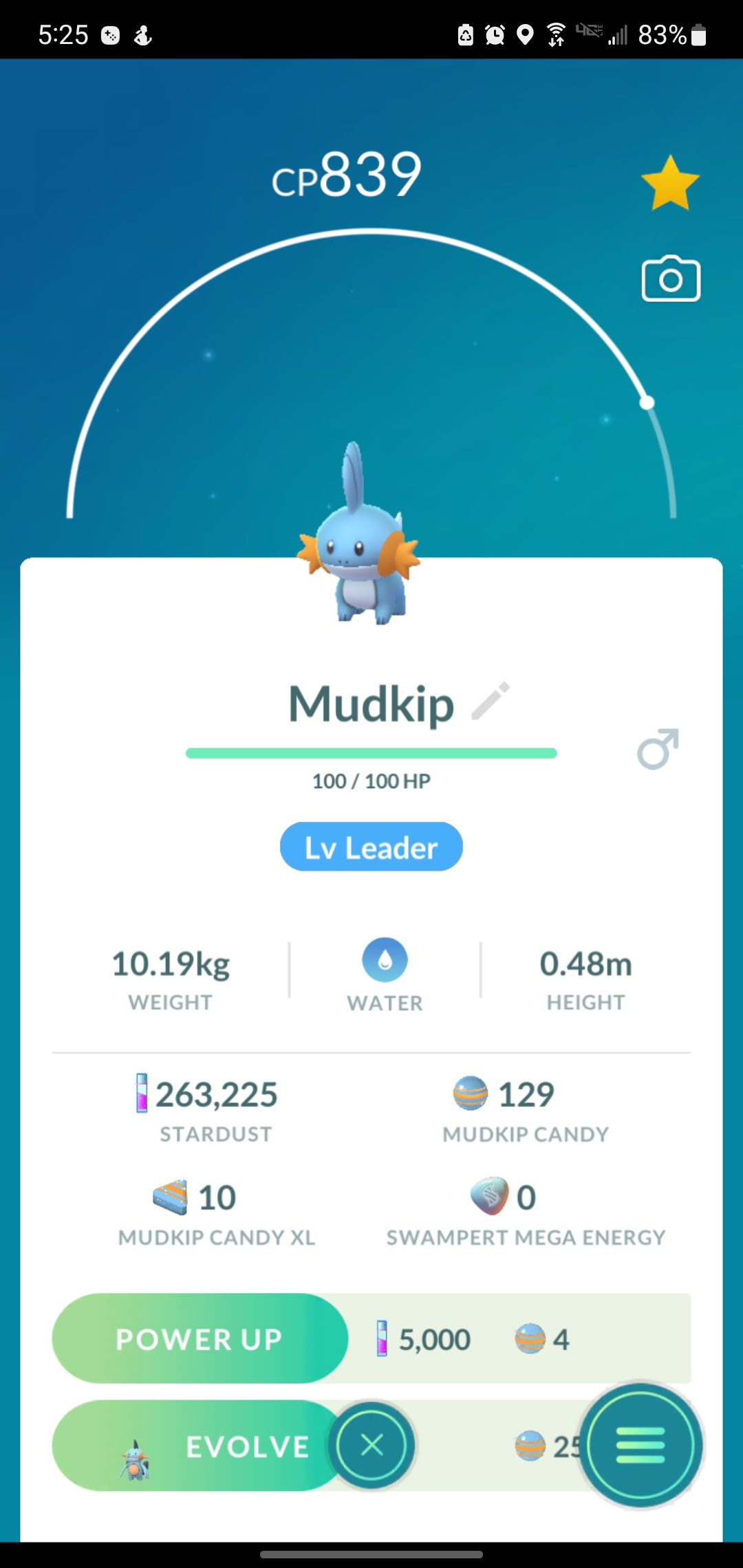Tap the Lv Leader tag
Image resolution: width=743 pixels, height=1568 pixels.
371,847
